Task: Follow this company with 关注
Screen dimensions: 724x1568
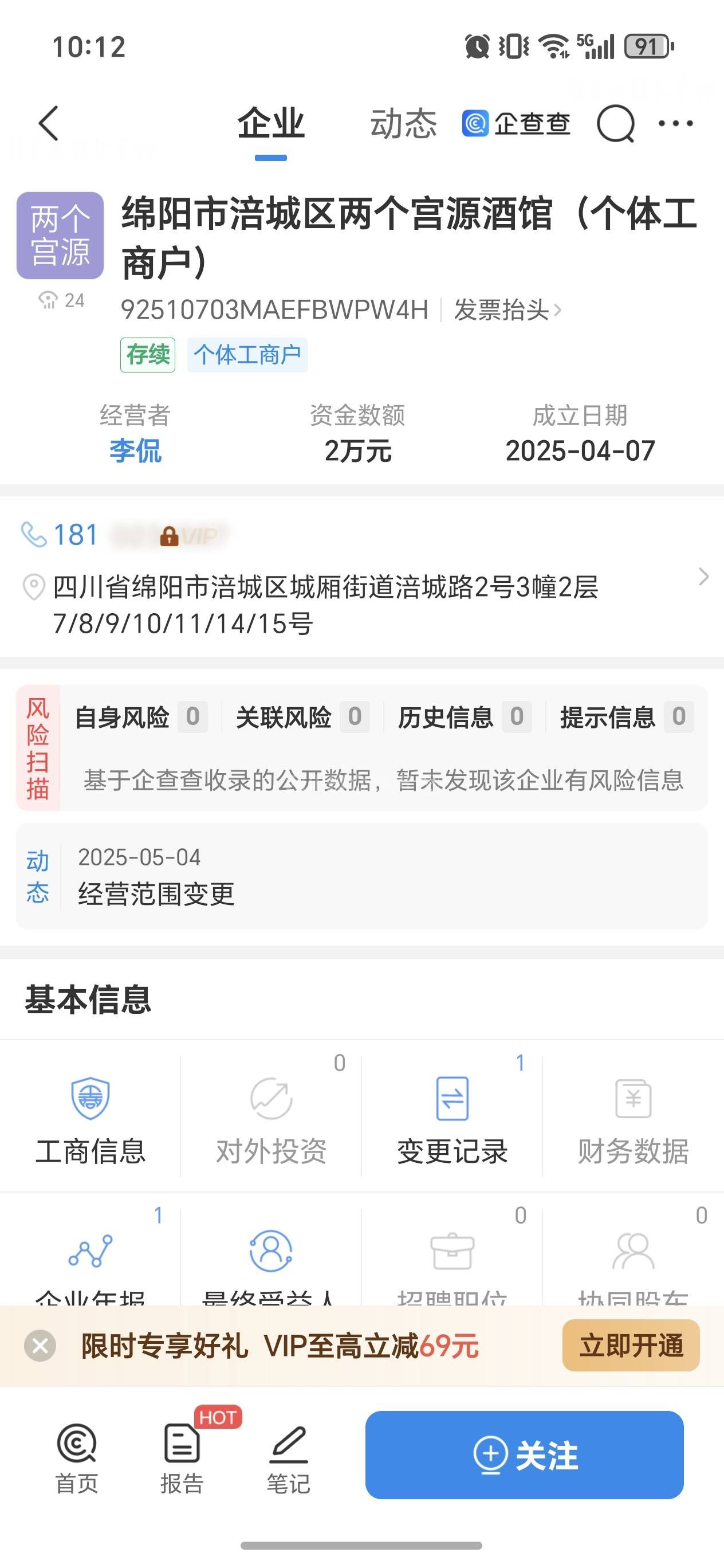Action: click(x=524, y=1455)
